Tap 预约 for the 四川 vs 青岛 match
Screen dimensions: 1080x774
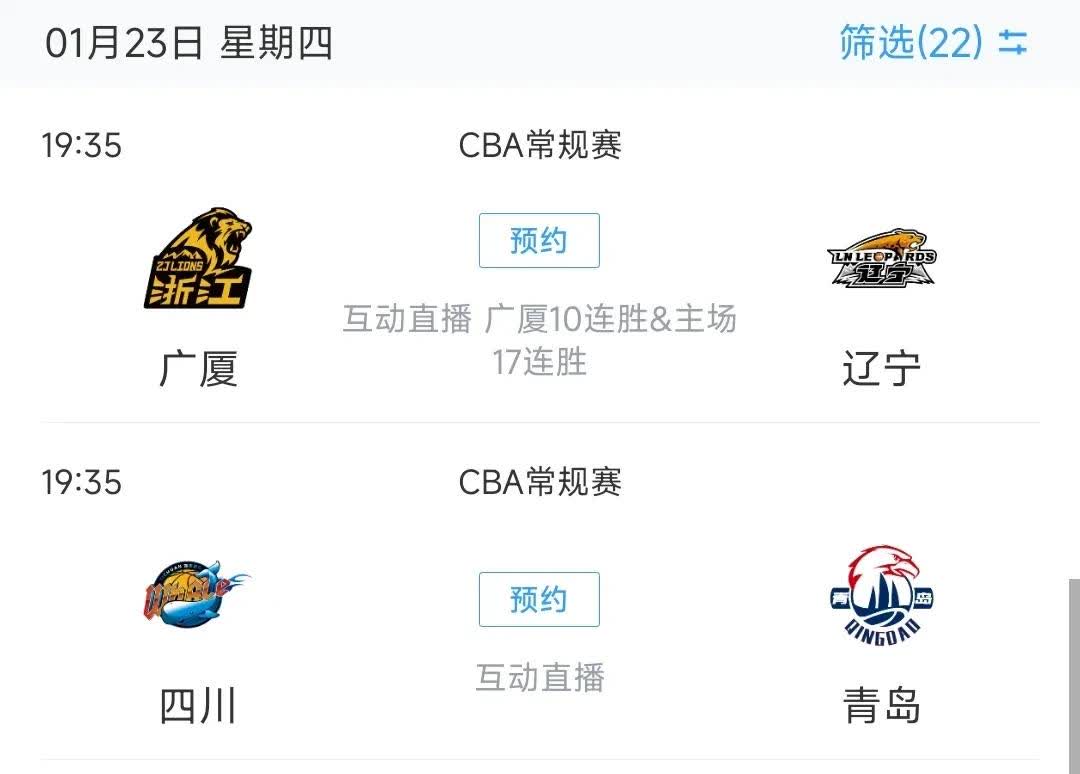click(x=539, y=599)
